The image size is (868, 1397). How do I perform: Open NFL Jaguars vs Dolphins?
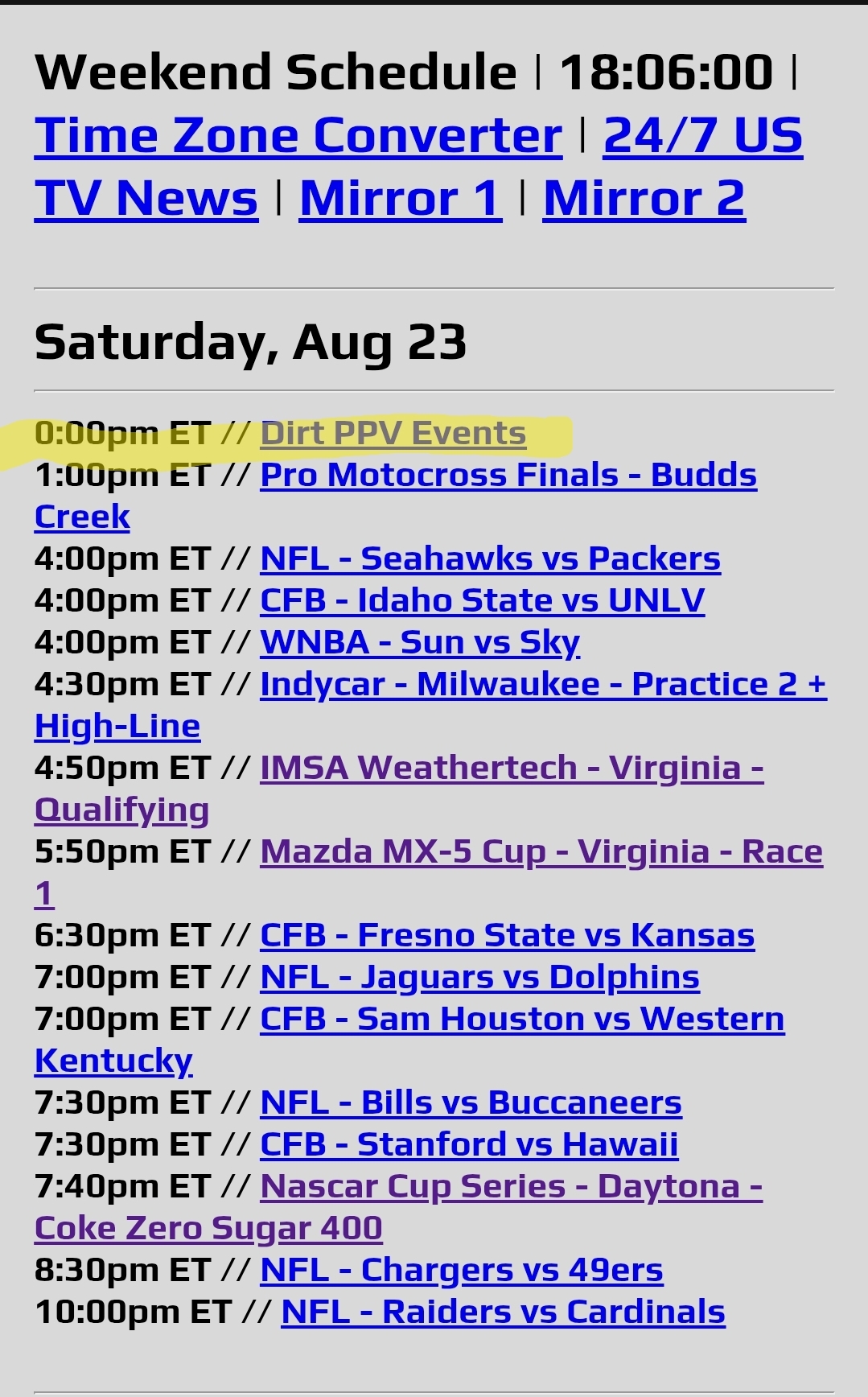(479, 977)
